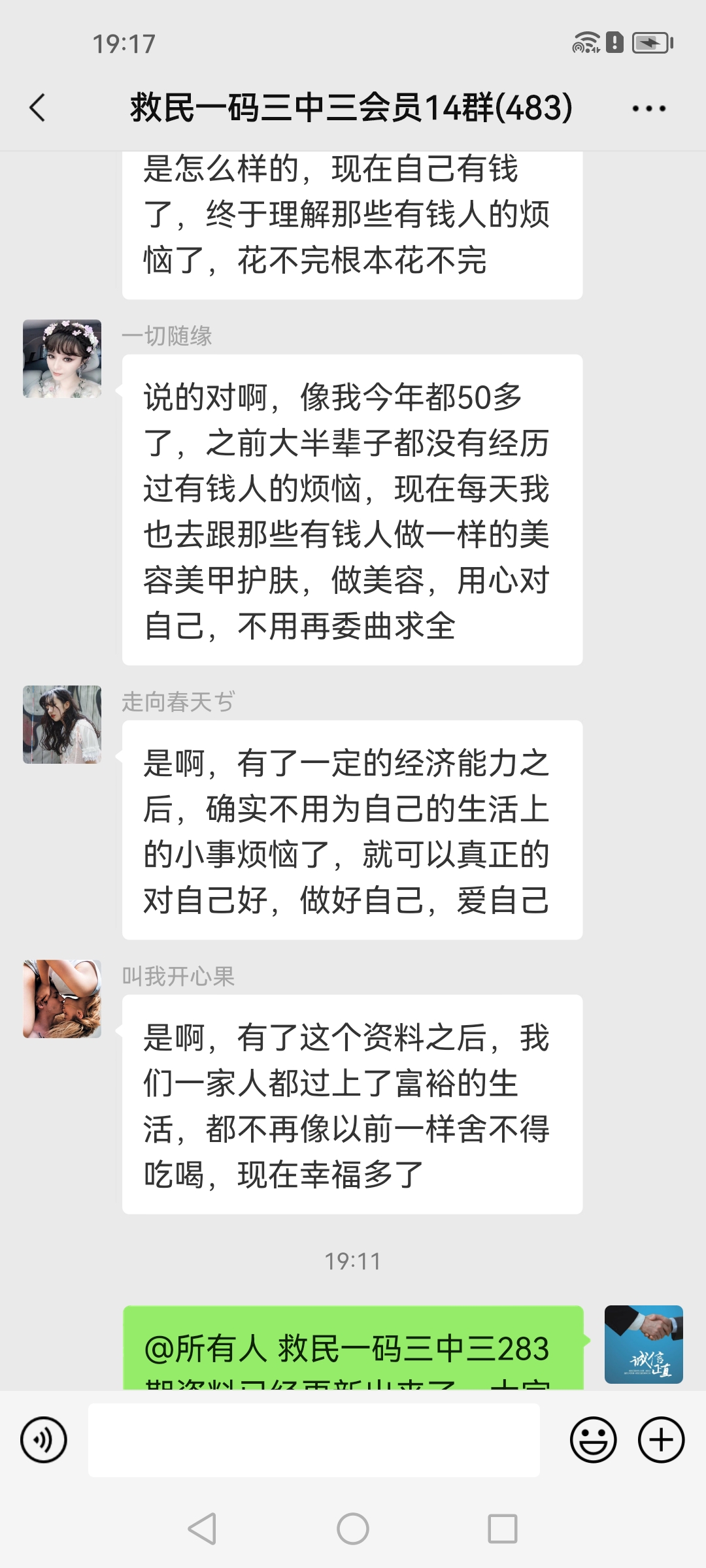Open 走向春天 avatar profile
Image resolution: width=706 pixels, height=1568 pixels.
tap(62, 725)
